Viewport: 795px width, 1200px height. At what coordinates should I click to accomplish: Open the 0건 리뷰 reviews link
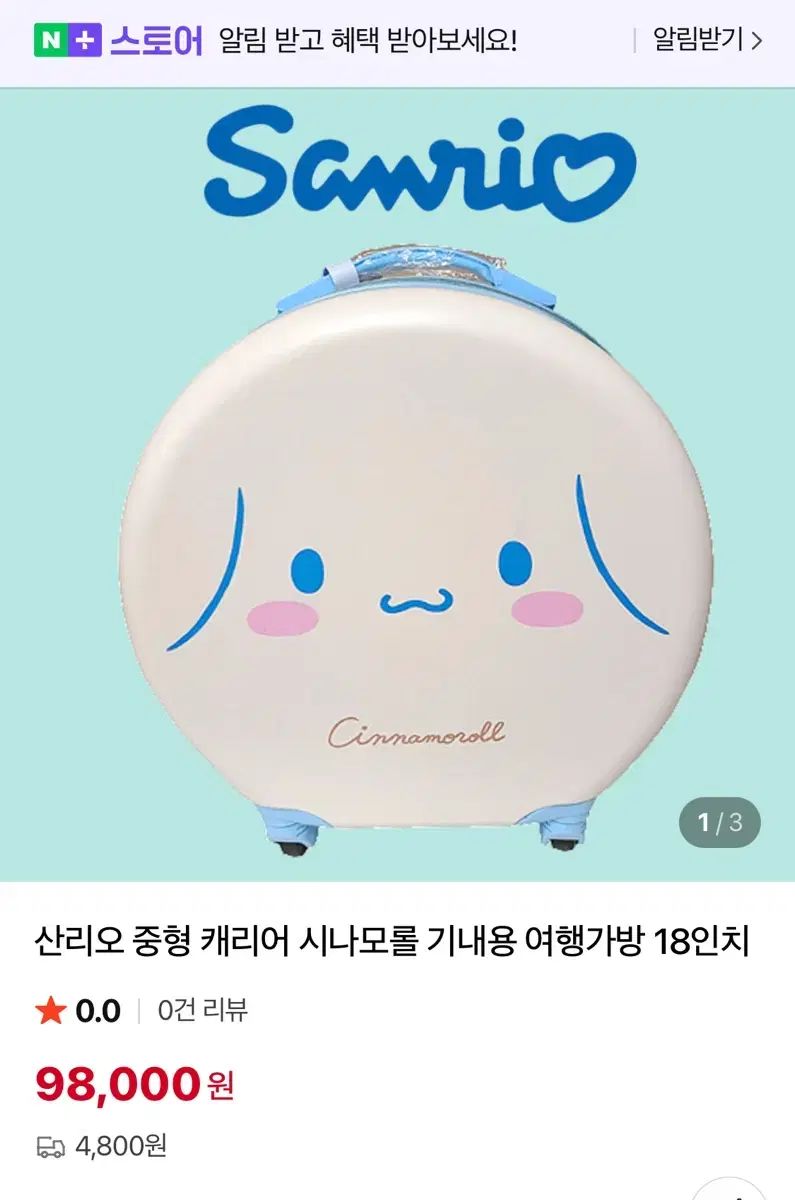pyautogui.click(x=203, y=1010)
